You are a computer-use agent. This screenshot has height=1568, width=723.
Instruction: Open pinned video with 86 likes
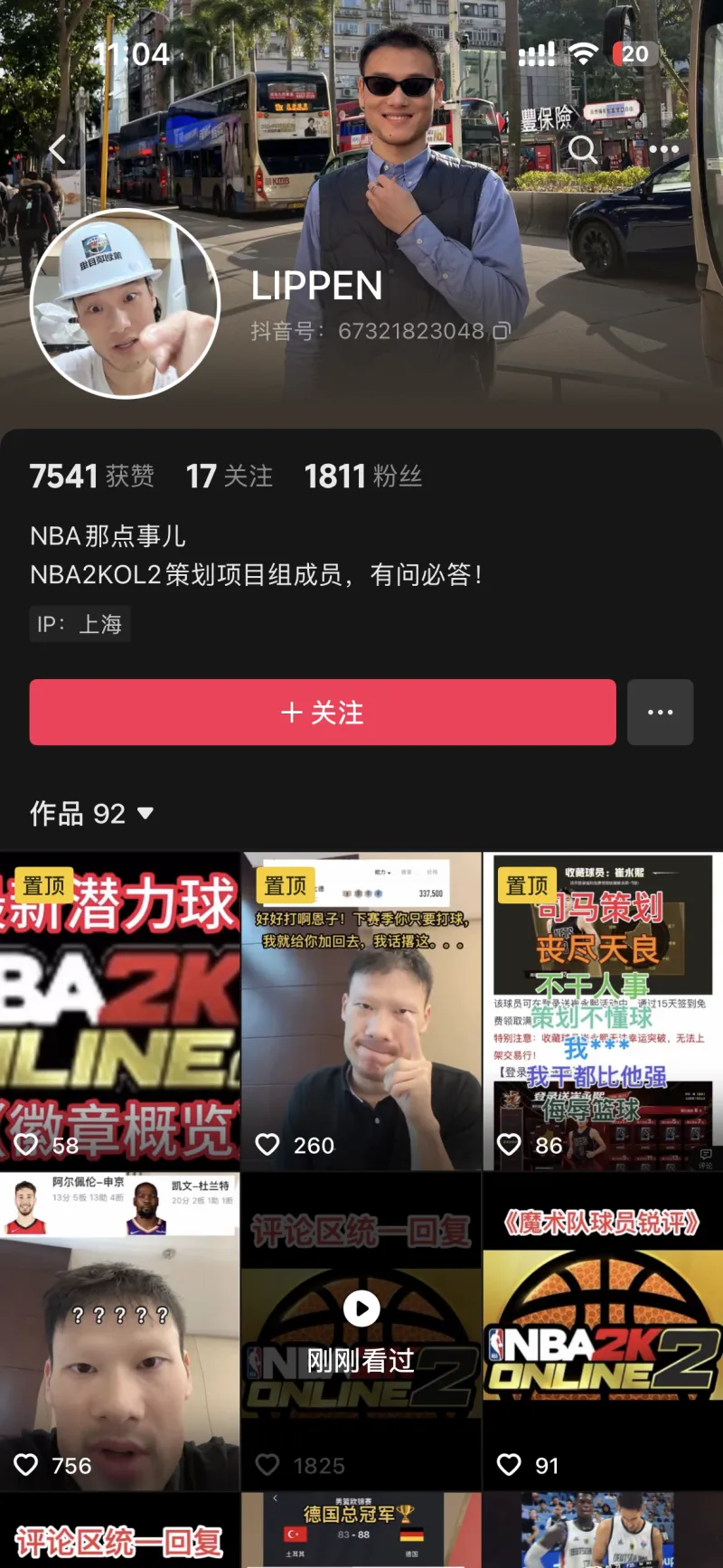tap(603, 1011)
